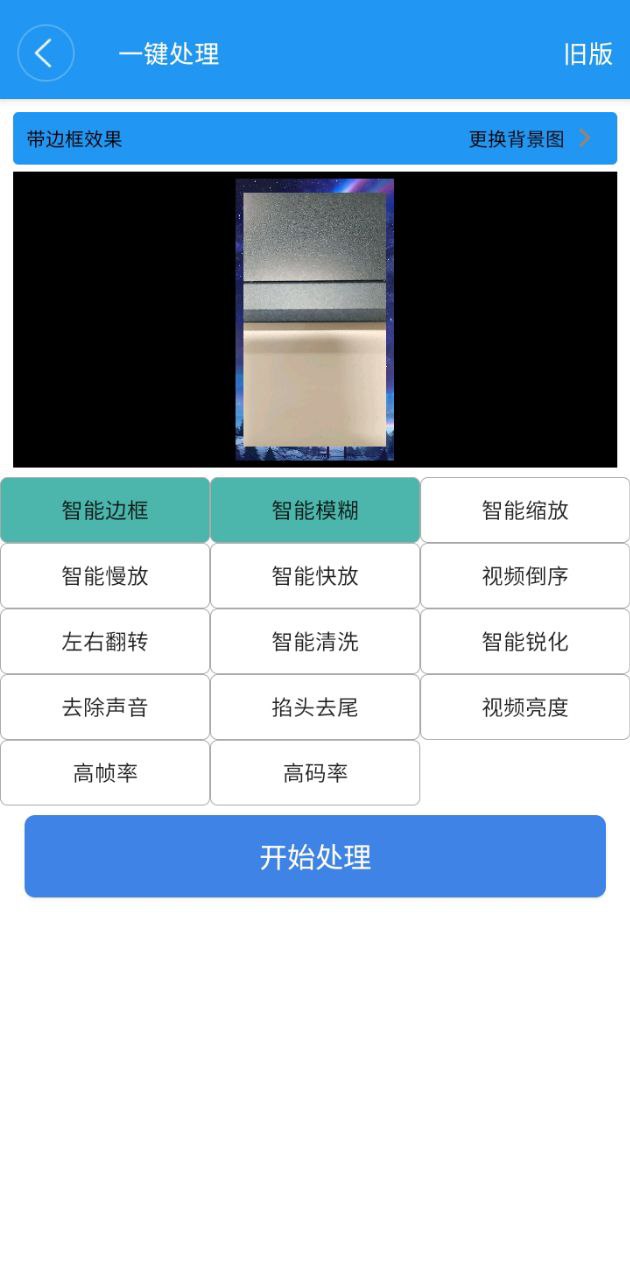Choose the 智能清洗 option

pos(315,642)
